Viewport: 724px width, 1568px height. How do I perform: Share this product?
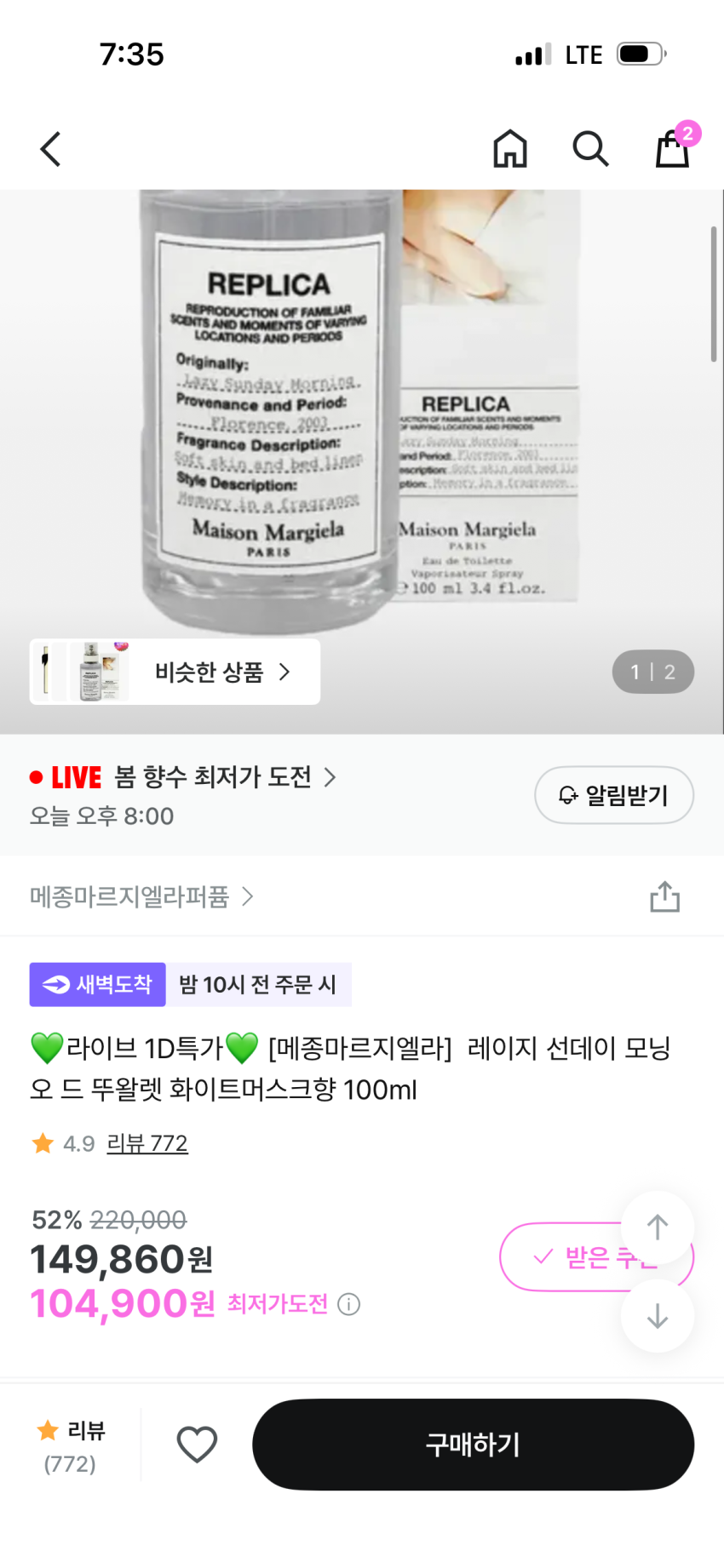pos(664,896)
